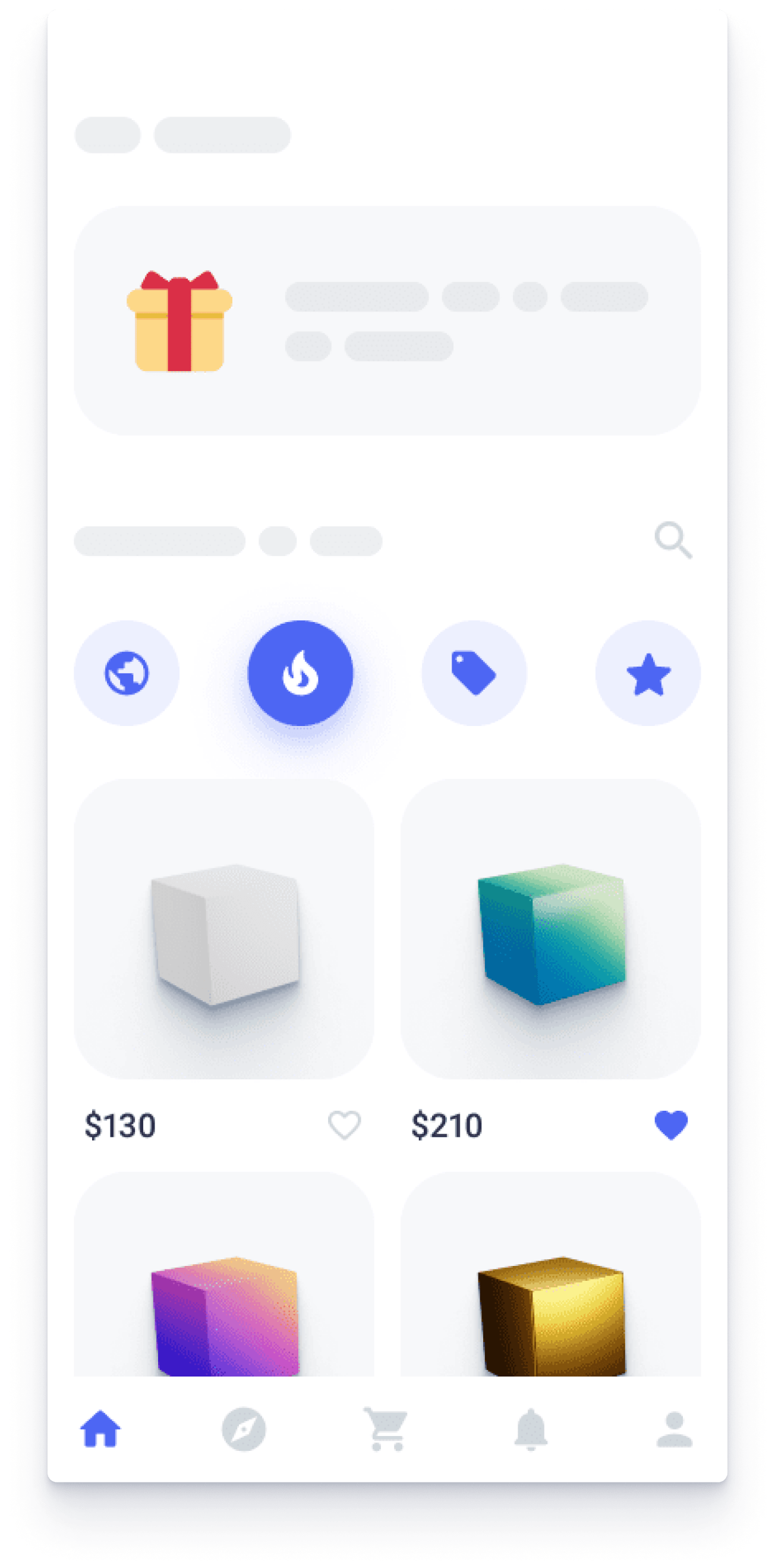The height and width of the screenshot is (1568, 775).
Task: Go to the profile tab
Action: [x=674, y=1429]
